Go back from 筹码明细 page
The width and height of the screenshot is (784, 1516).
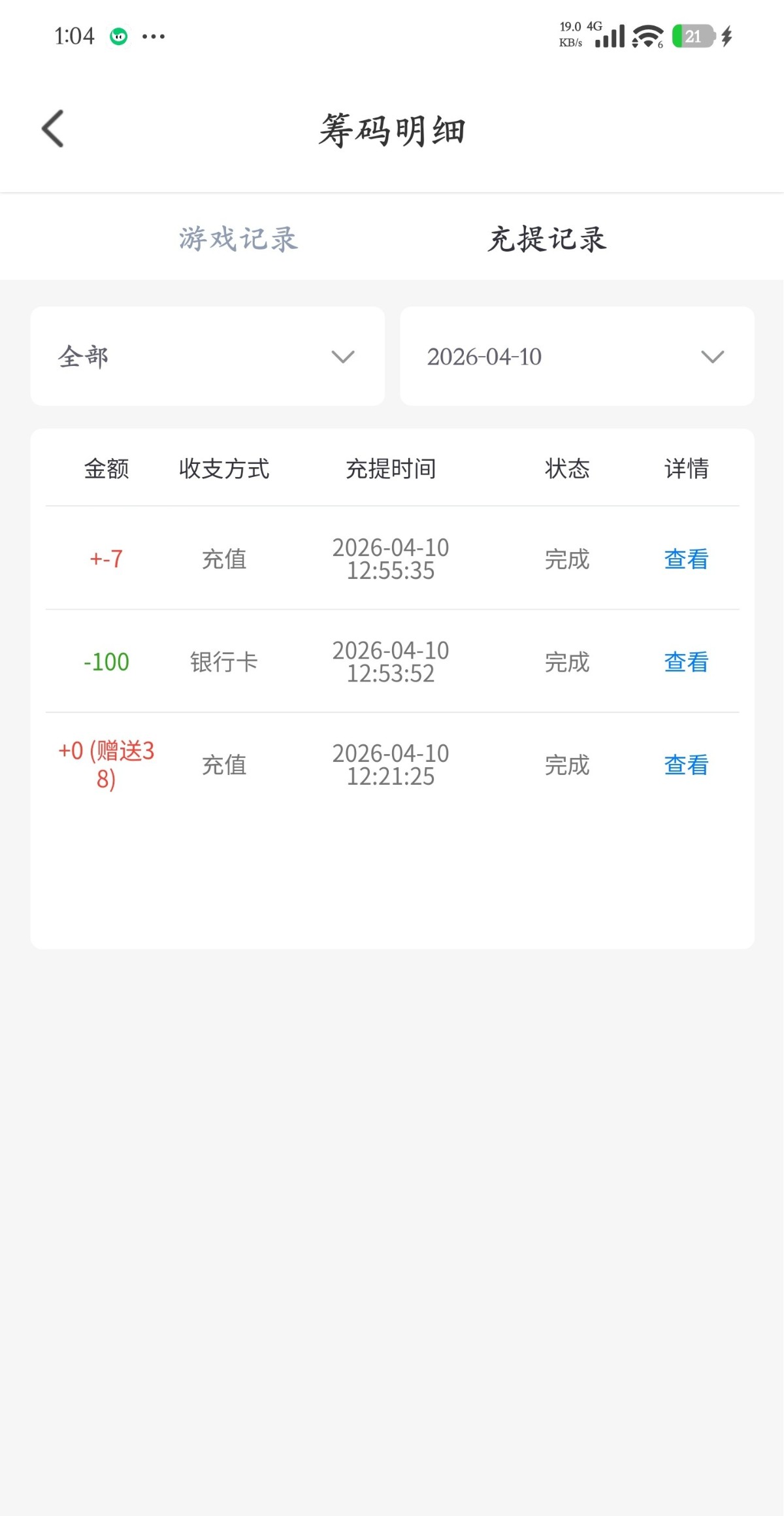coord(53,129)
